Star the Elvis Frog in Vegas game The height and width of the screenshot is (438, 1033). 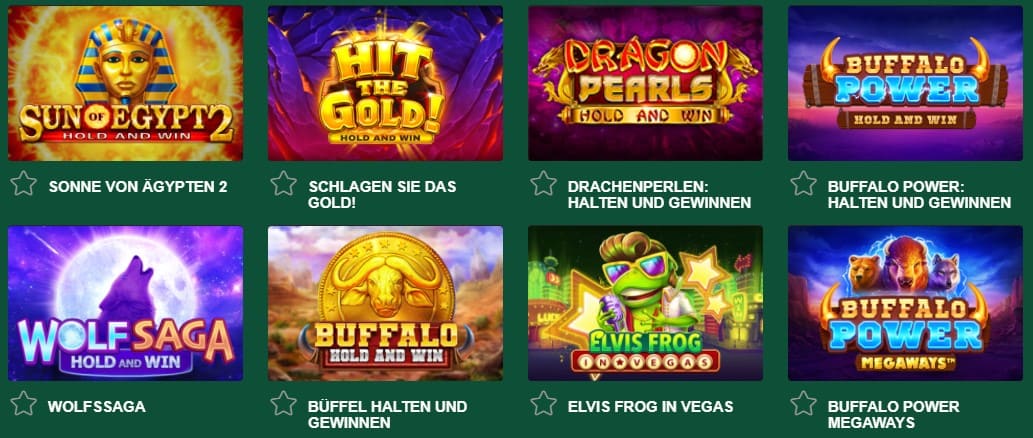click(543, 404)
